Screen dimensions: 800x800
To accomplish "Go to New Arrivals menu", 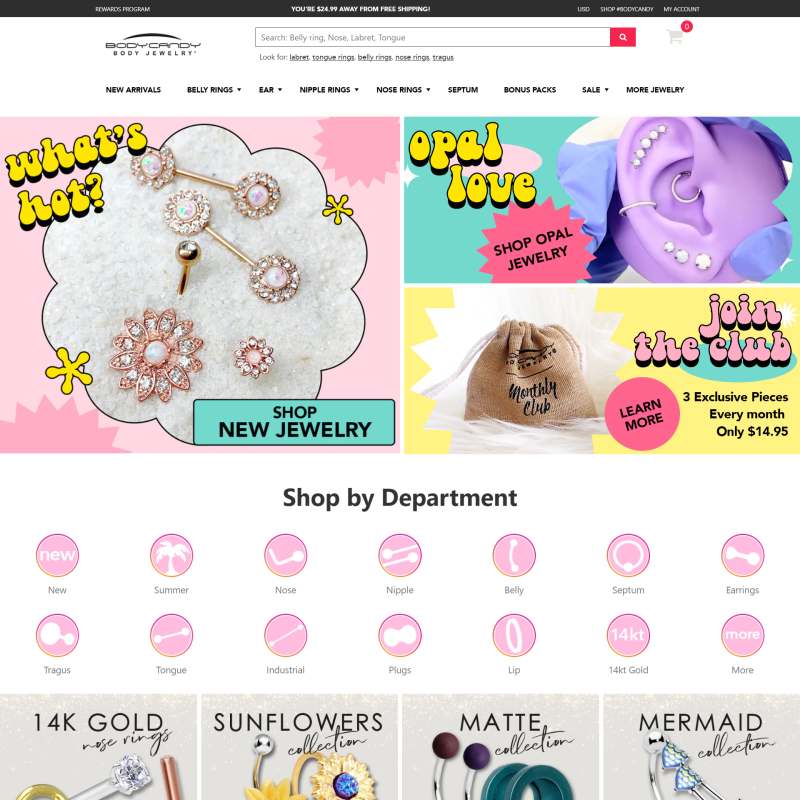I will click(133, 90).
